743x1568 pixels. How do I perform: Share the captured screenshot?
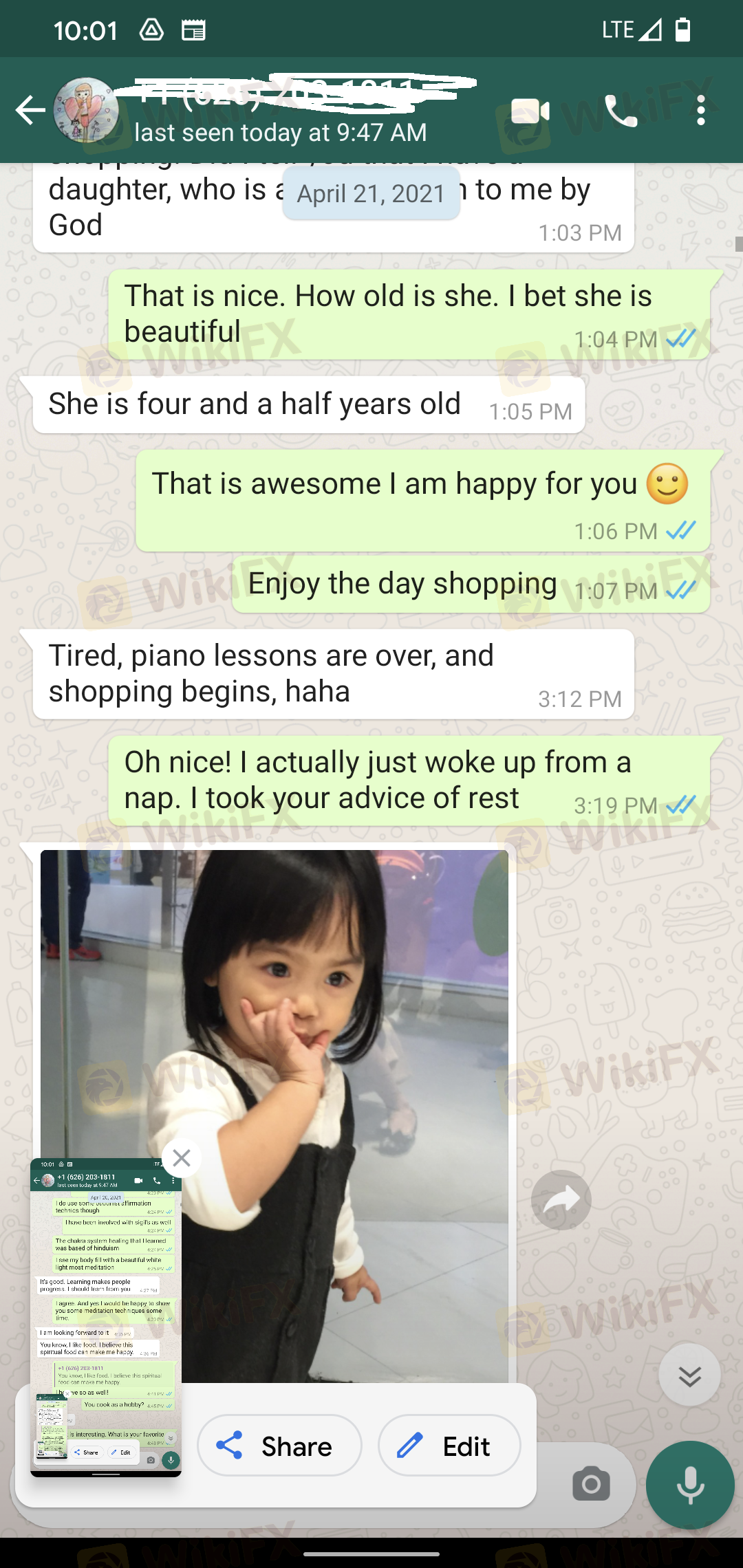click(279, 1446)
